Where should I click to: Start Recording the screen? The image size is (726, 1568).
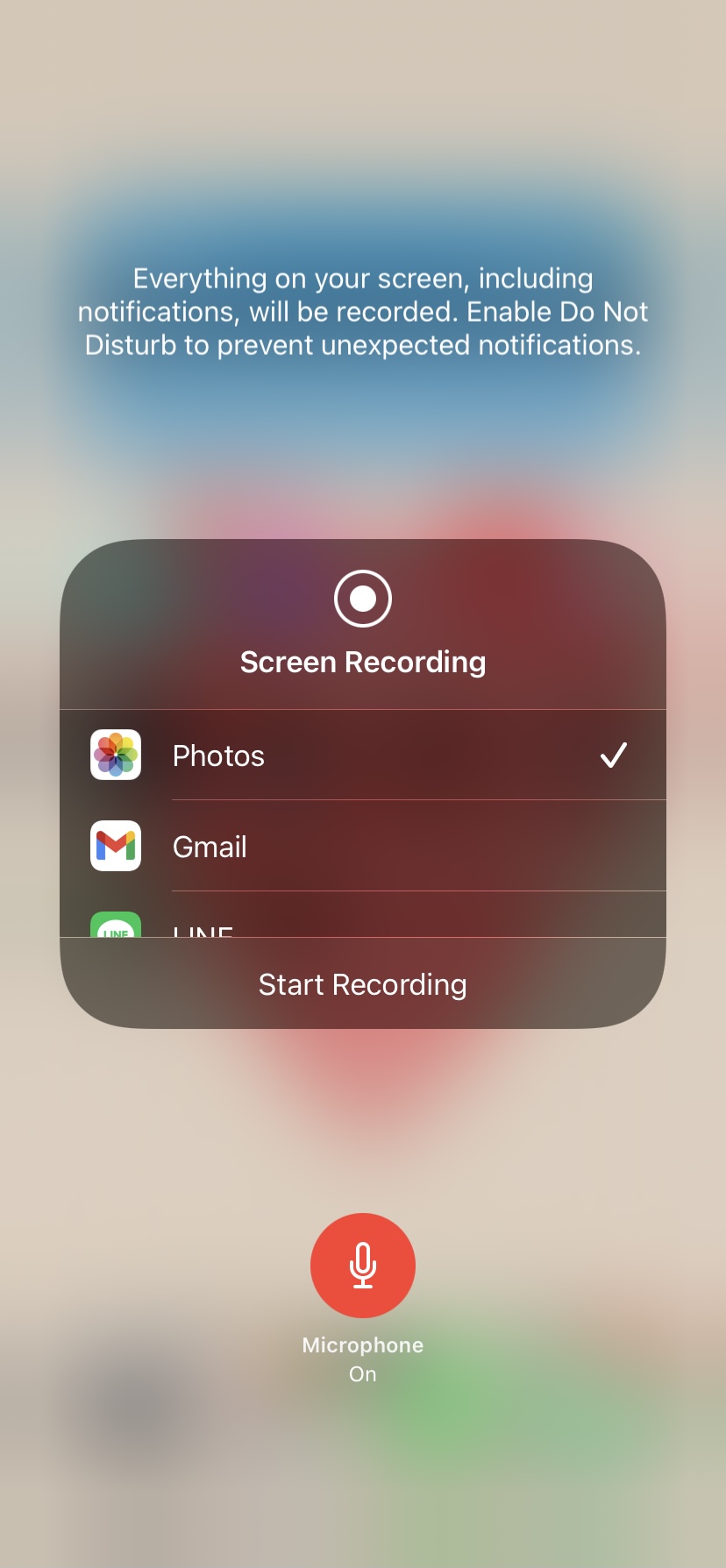click(362, 984)
